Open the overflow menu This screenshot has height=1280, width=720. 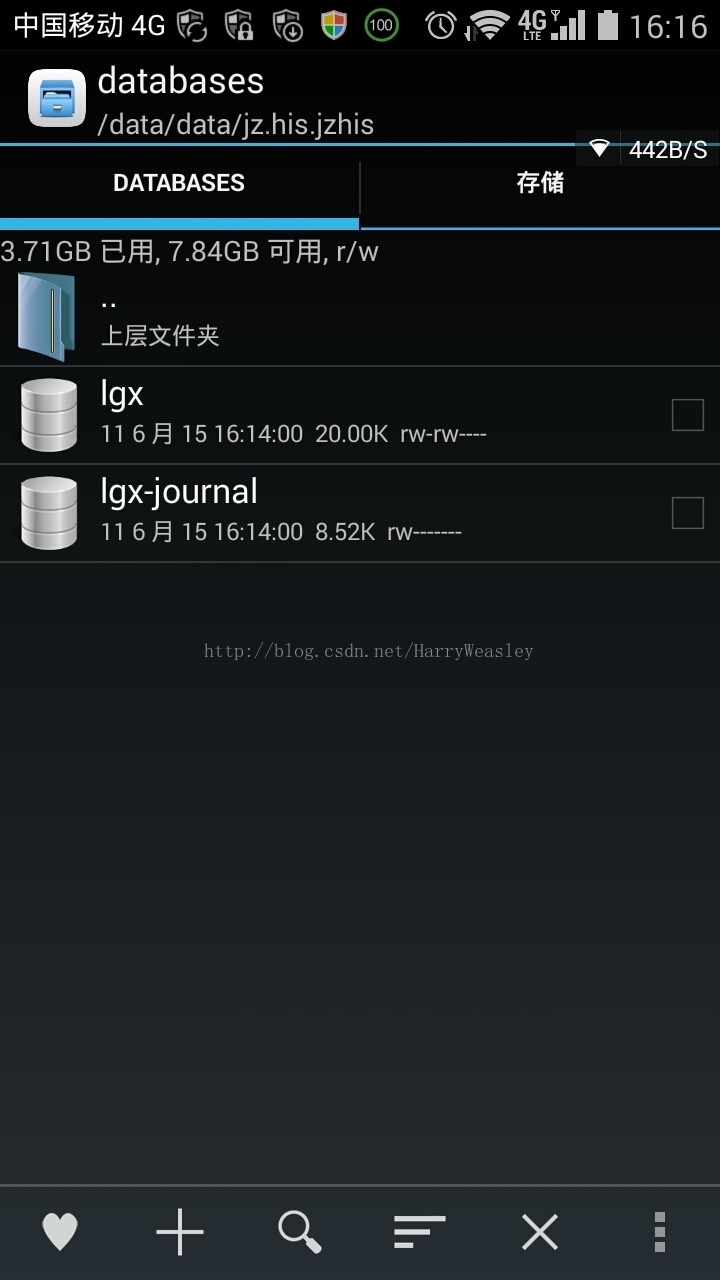pyautogui.click(x=659, y=1231)
